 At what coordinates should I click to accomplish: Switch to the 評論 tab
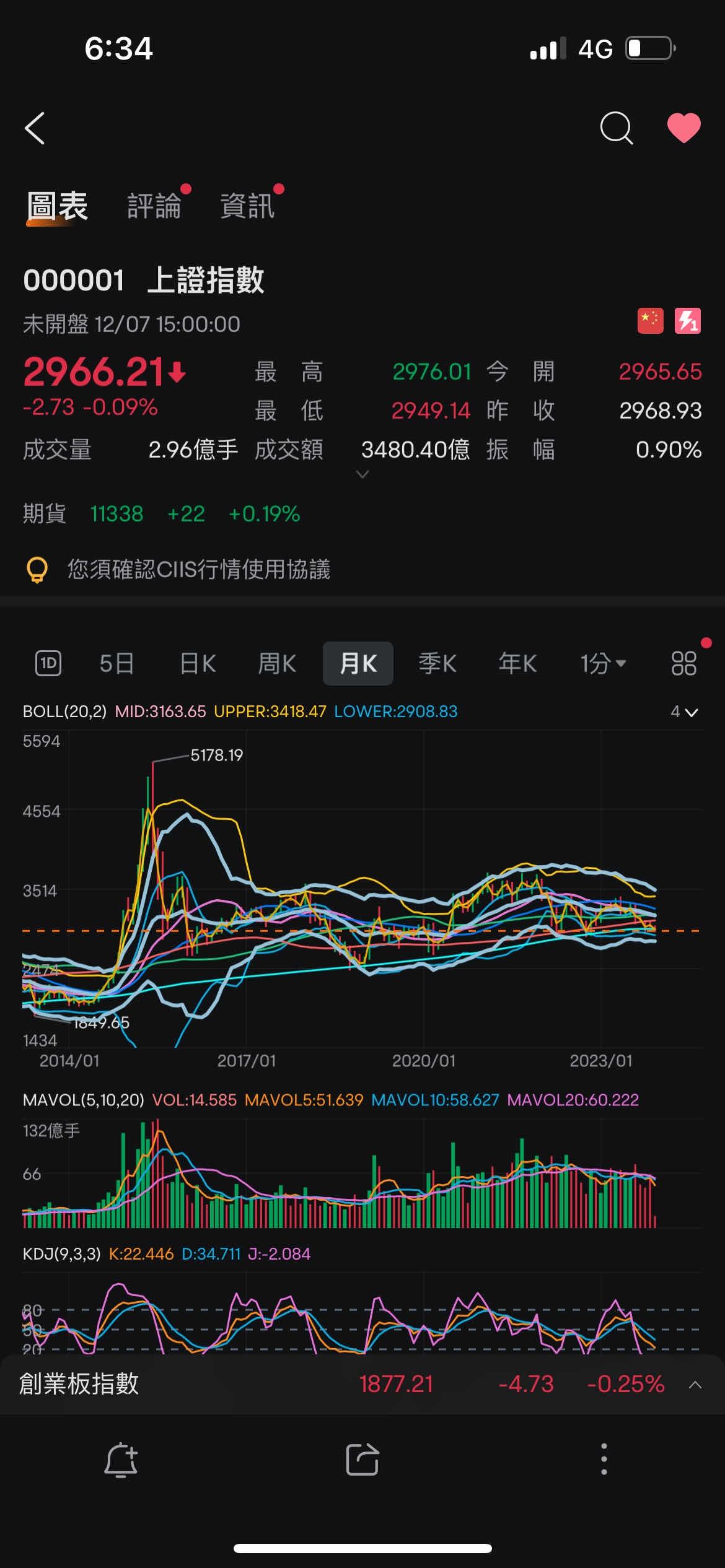pyautogui.click(x=154, y=206)
